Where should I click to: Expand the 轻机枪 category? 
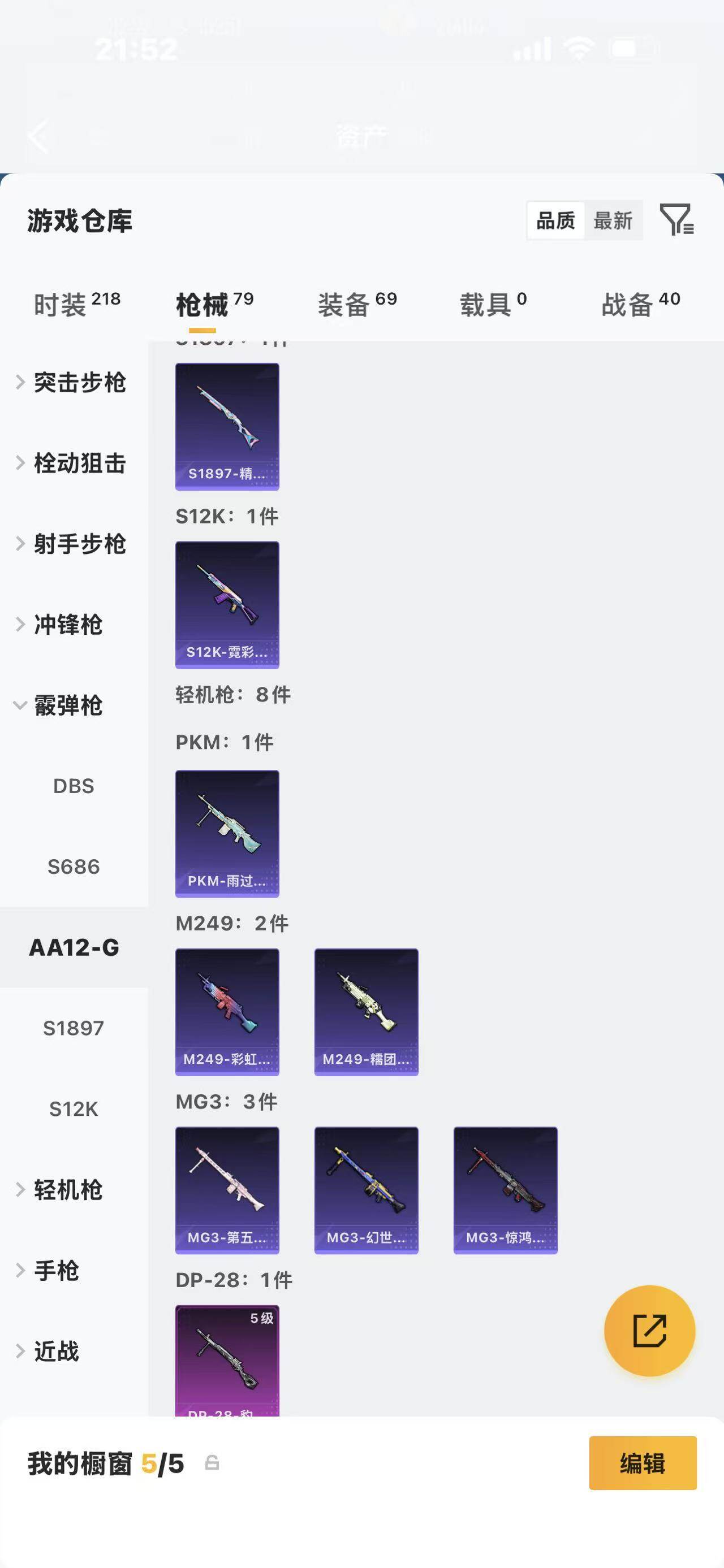(x=67, y=1190)
